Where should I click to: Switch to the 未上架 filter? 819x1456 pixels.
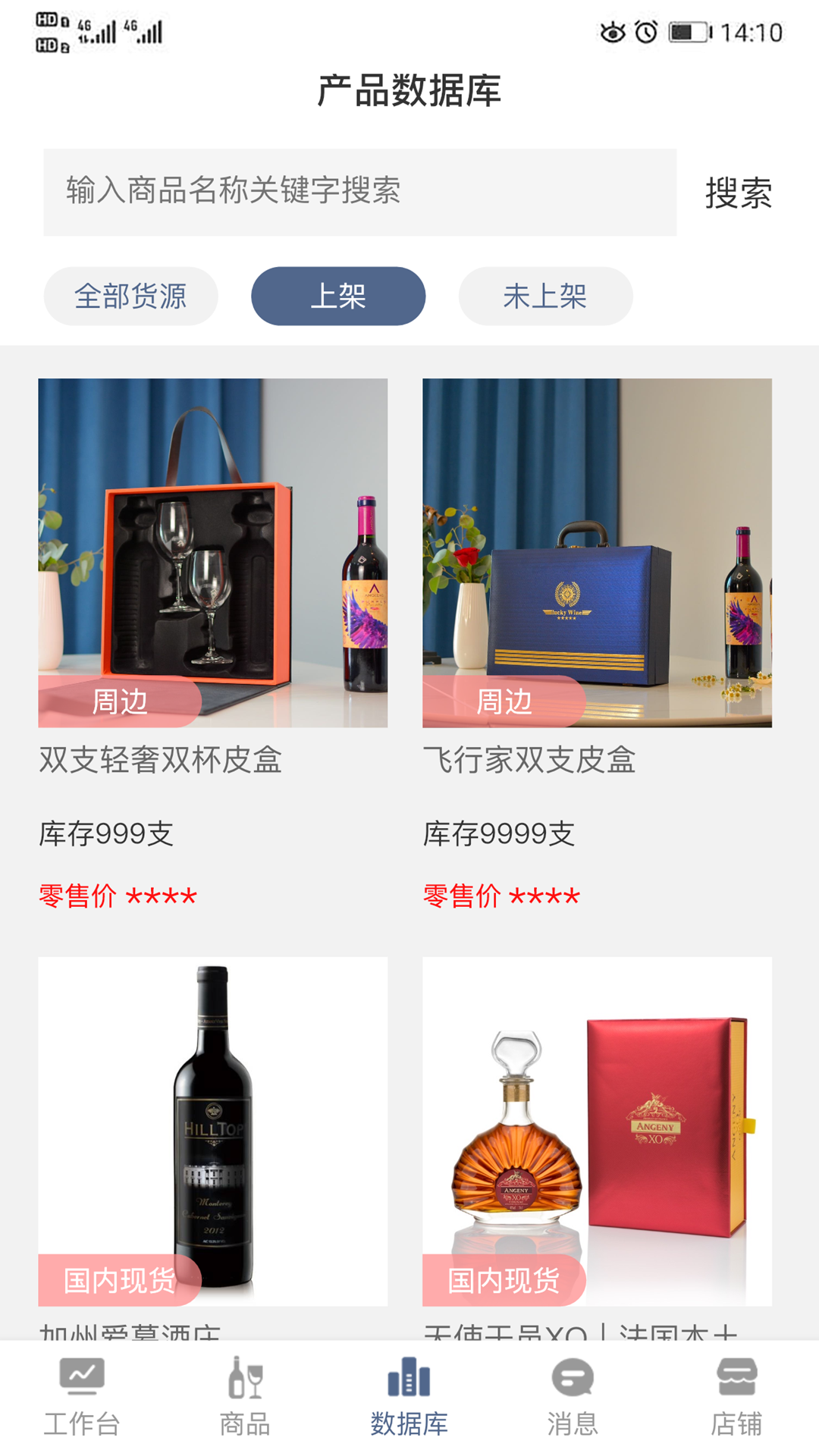pyautogui.click(x=545, y=296)
